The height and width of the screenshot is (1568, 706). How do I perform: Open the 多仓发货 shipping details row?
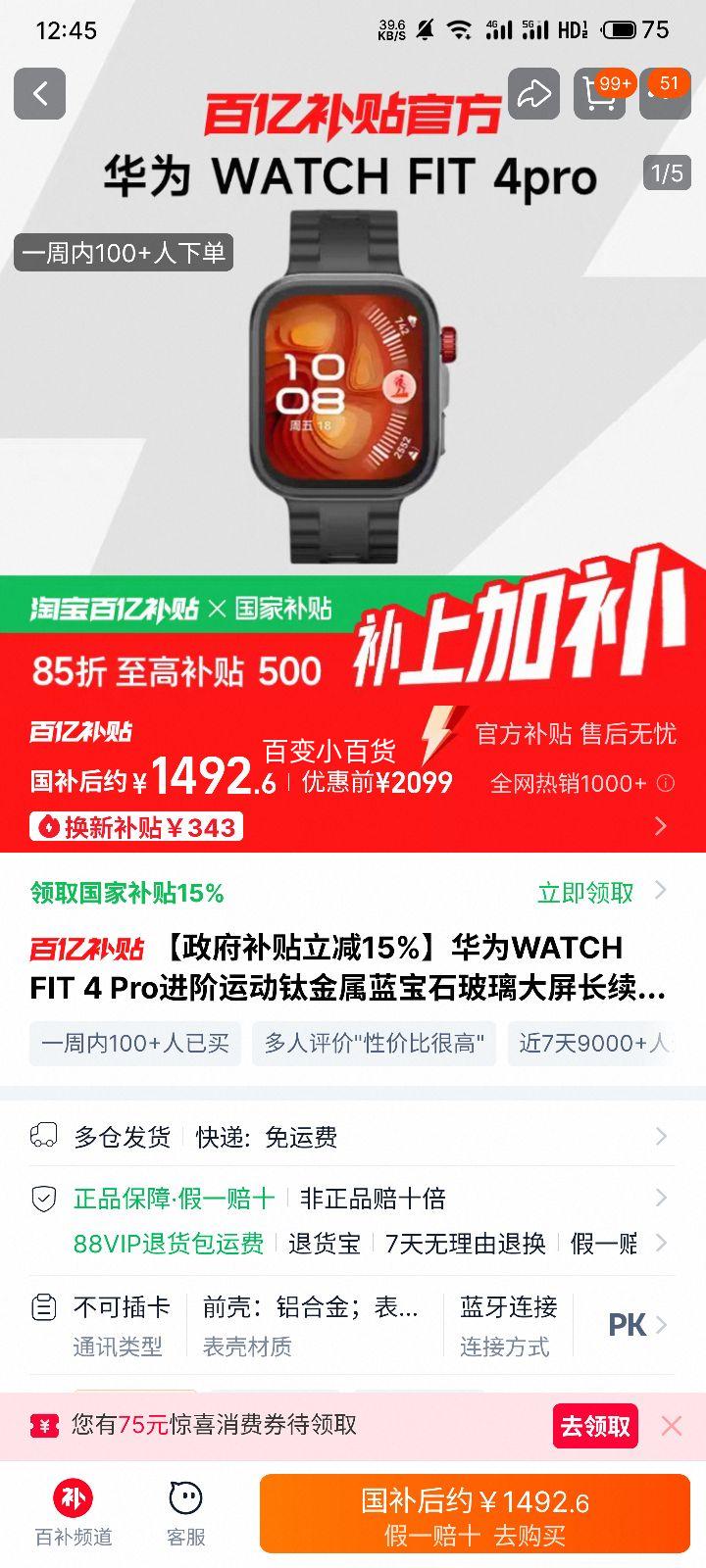353,1137
